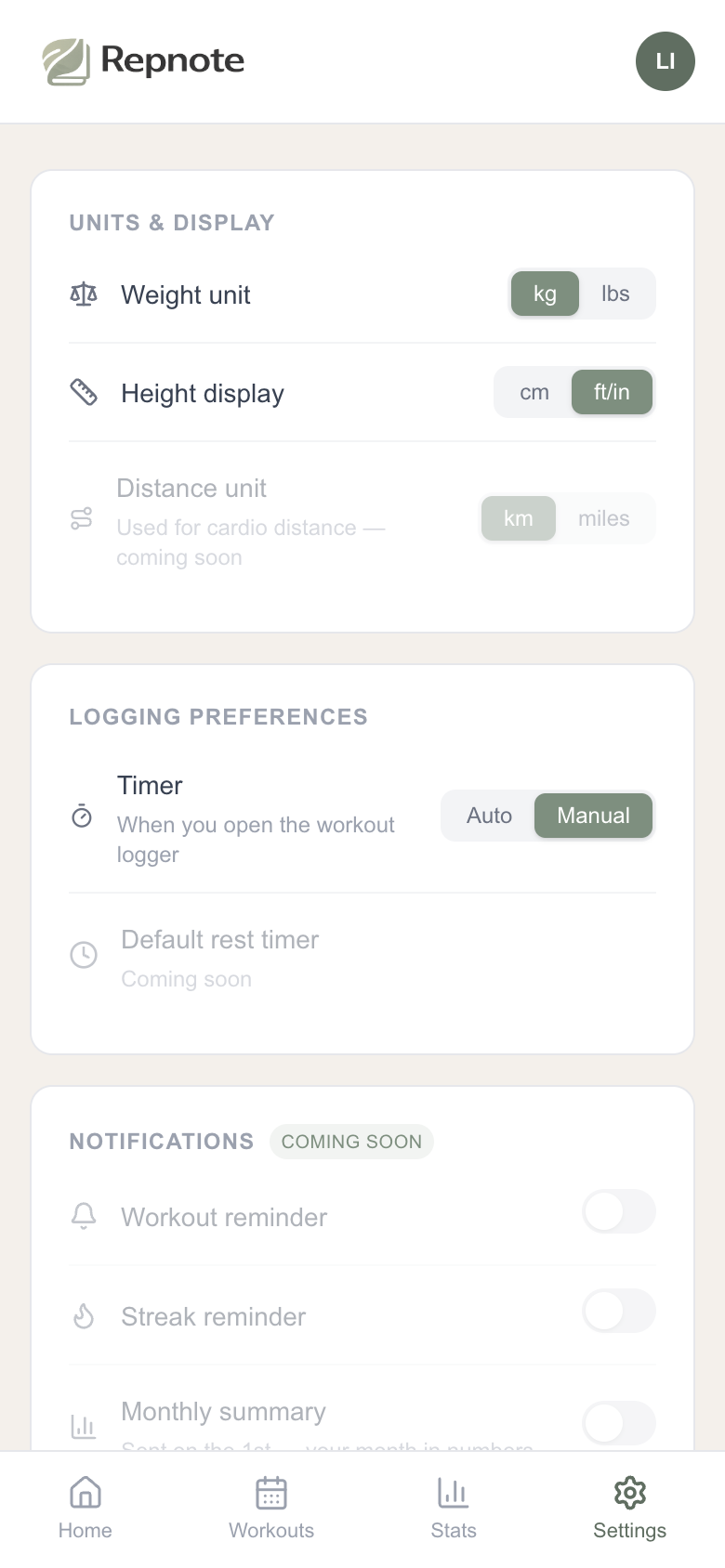Open the Settings tab
725x1568 pixels.
tap(629, 1509)
